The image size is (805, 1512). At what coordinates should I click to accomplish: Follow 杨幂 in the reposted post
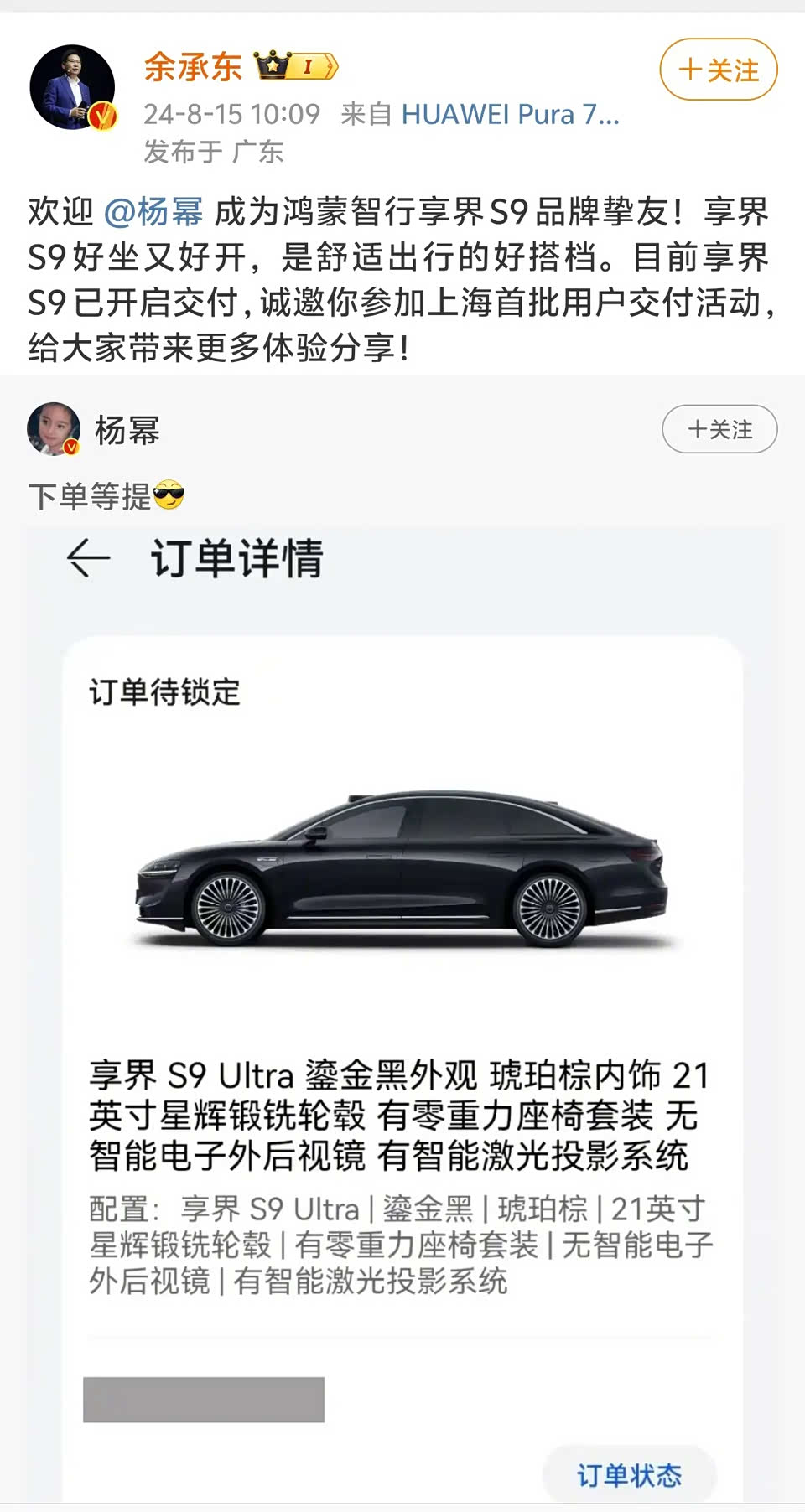[719, 430]
